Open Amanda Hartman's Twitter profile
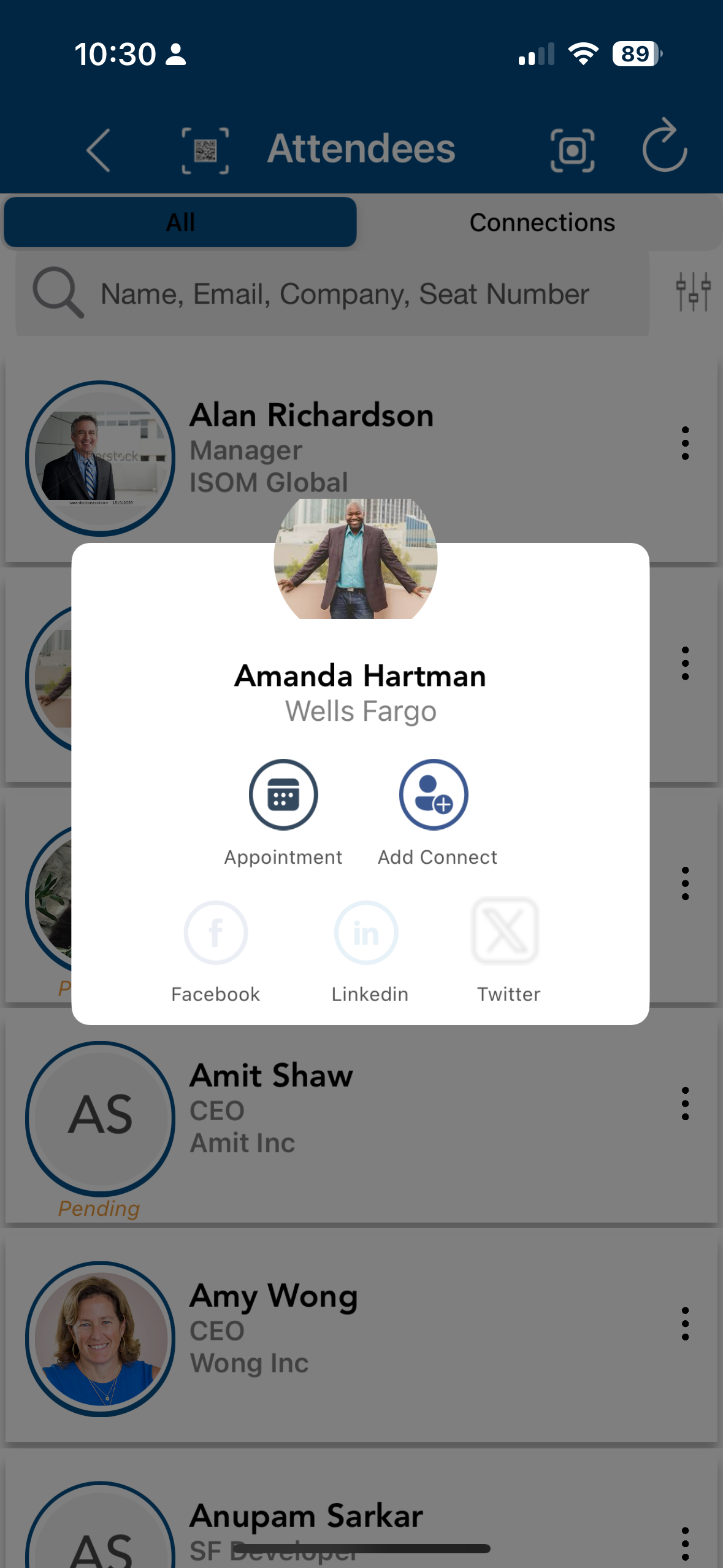Viewport: 723px width, 1568px height. (x=505, y=931)
